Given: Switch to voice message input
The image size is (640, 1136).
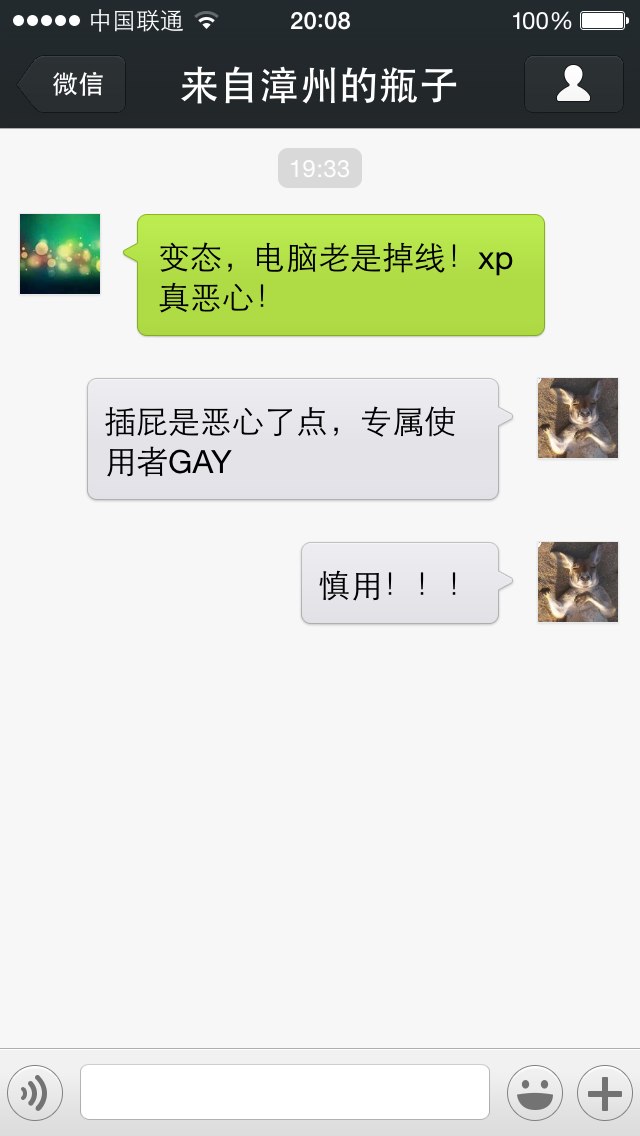Looking at the screenshot, I should tap(35, 1093).
